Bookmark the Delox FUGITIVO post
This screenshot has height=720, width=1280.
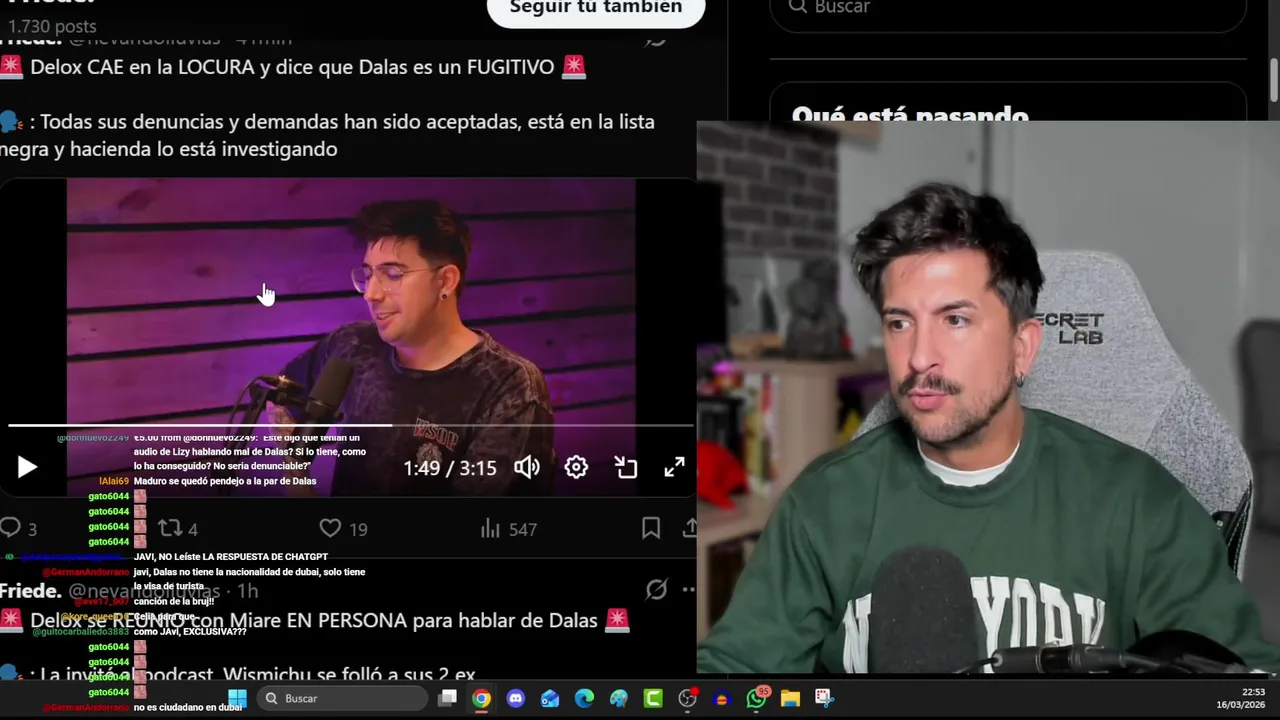coord(651,528)
